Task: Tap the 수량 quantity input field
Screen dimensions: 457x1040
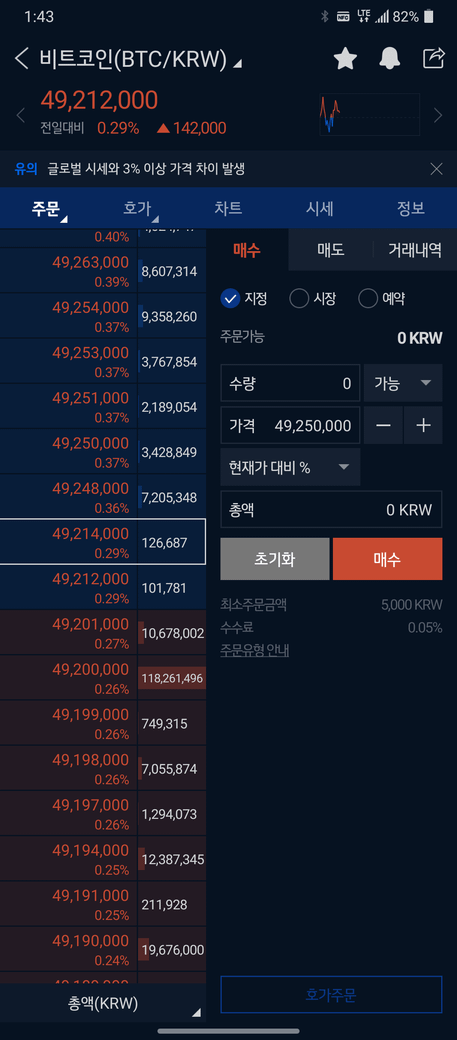Action: [x=290, y=383]
